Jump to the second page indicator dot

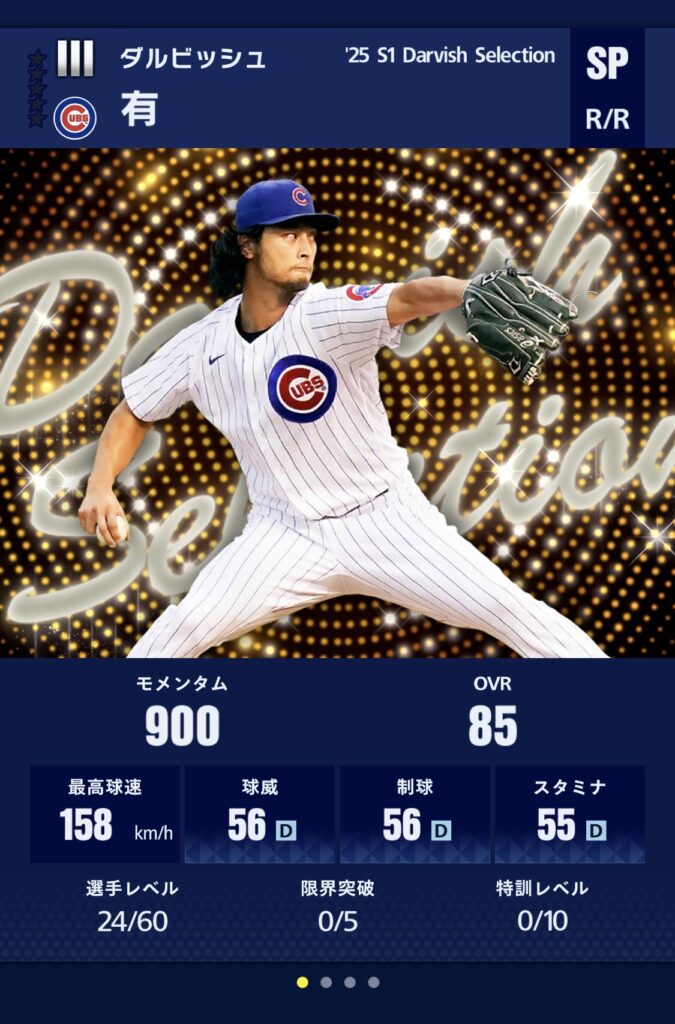pyautogui.click(x=326, y=982)
